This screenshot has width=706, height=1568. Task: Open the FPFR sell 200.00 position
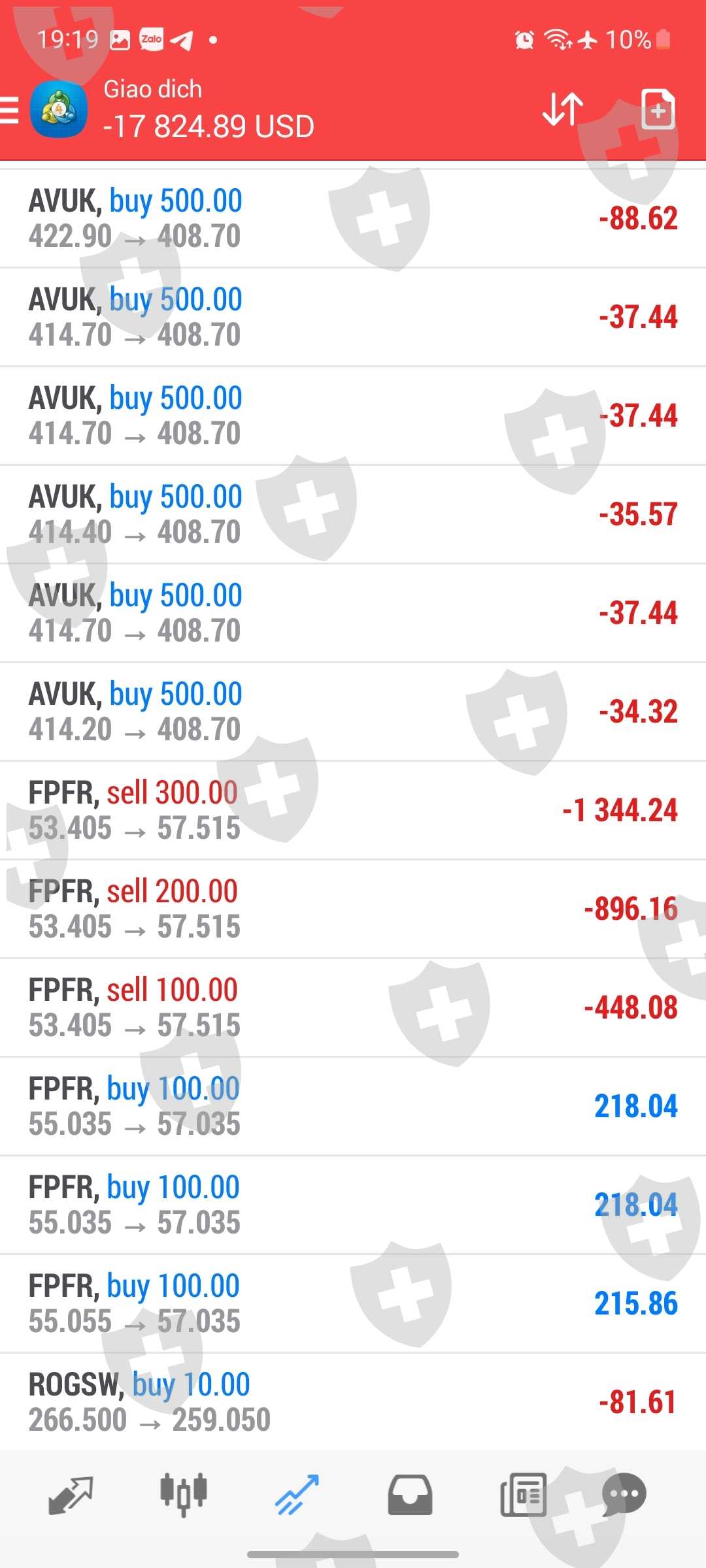tap(353, 909)
